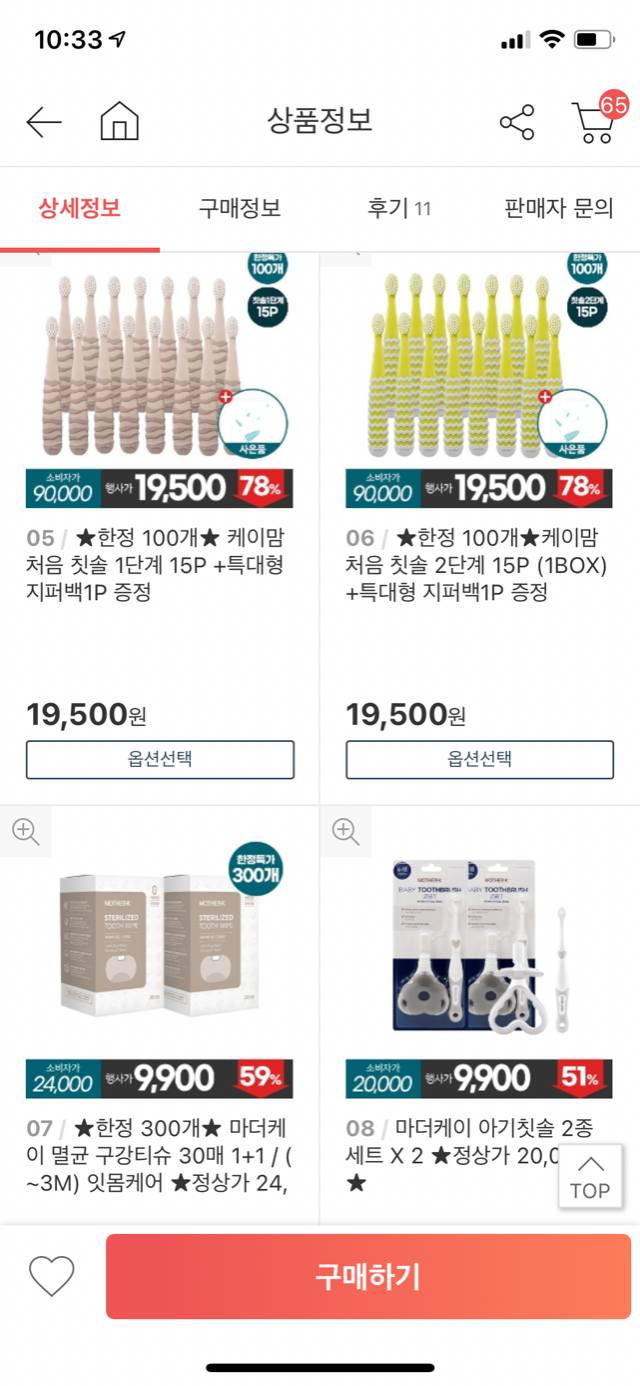
Task: Open product 05 케이맘 처음 칫솔 1단계
Action: click(x=156, y=565)
